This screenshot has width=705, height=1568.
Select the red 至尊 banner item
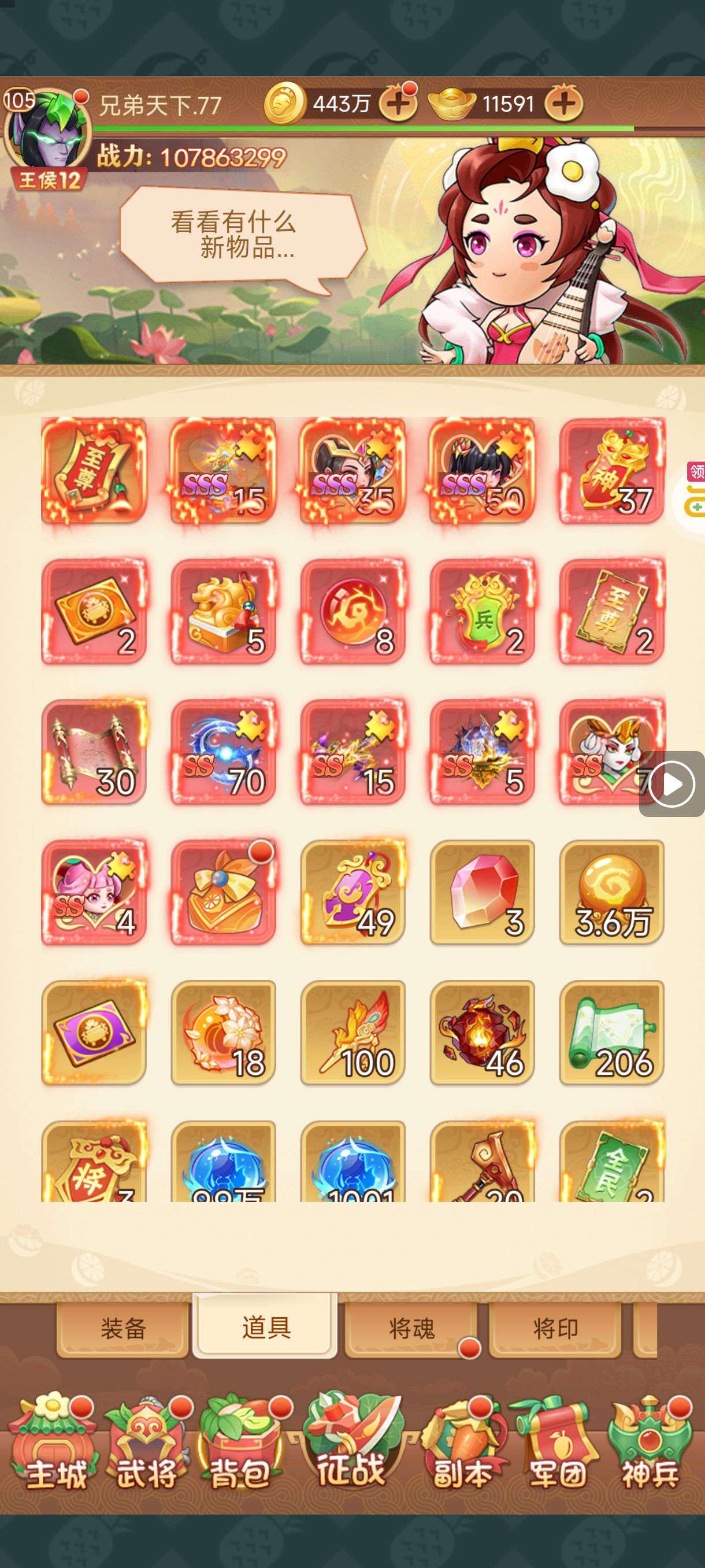(x=94, y=470)
